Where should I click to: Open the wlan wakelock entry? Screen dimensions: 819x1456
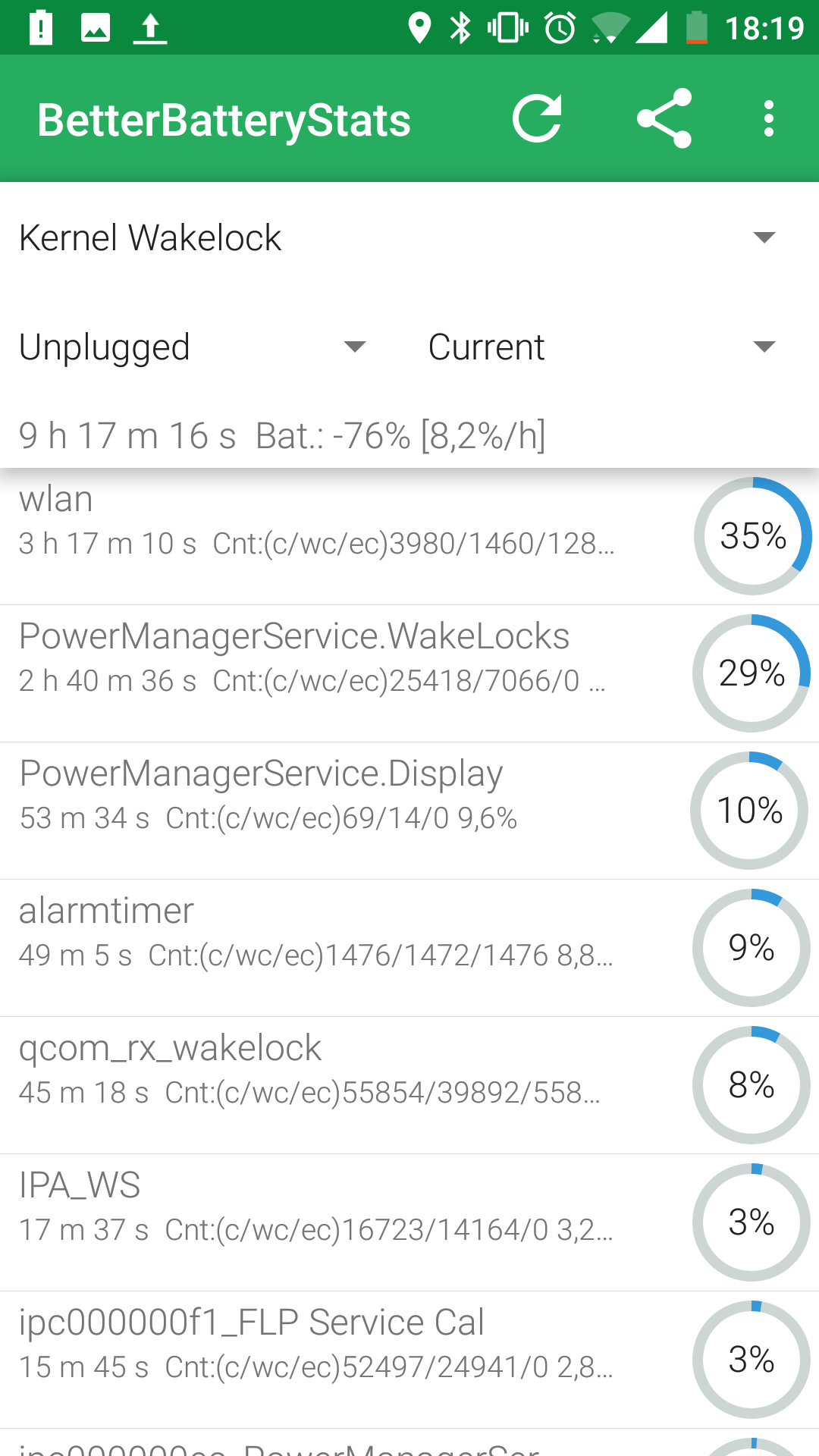click(341, 522)
